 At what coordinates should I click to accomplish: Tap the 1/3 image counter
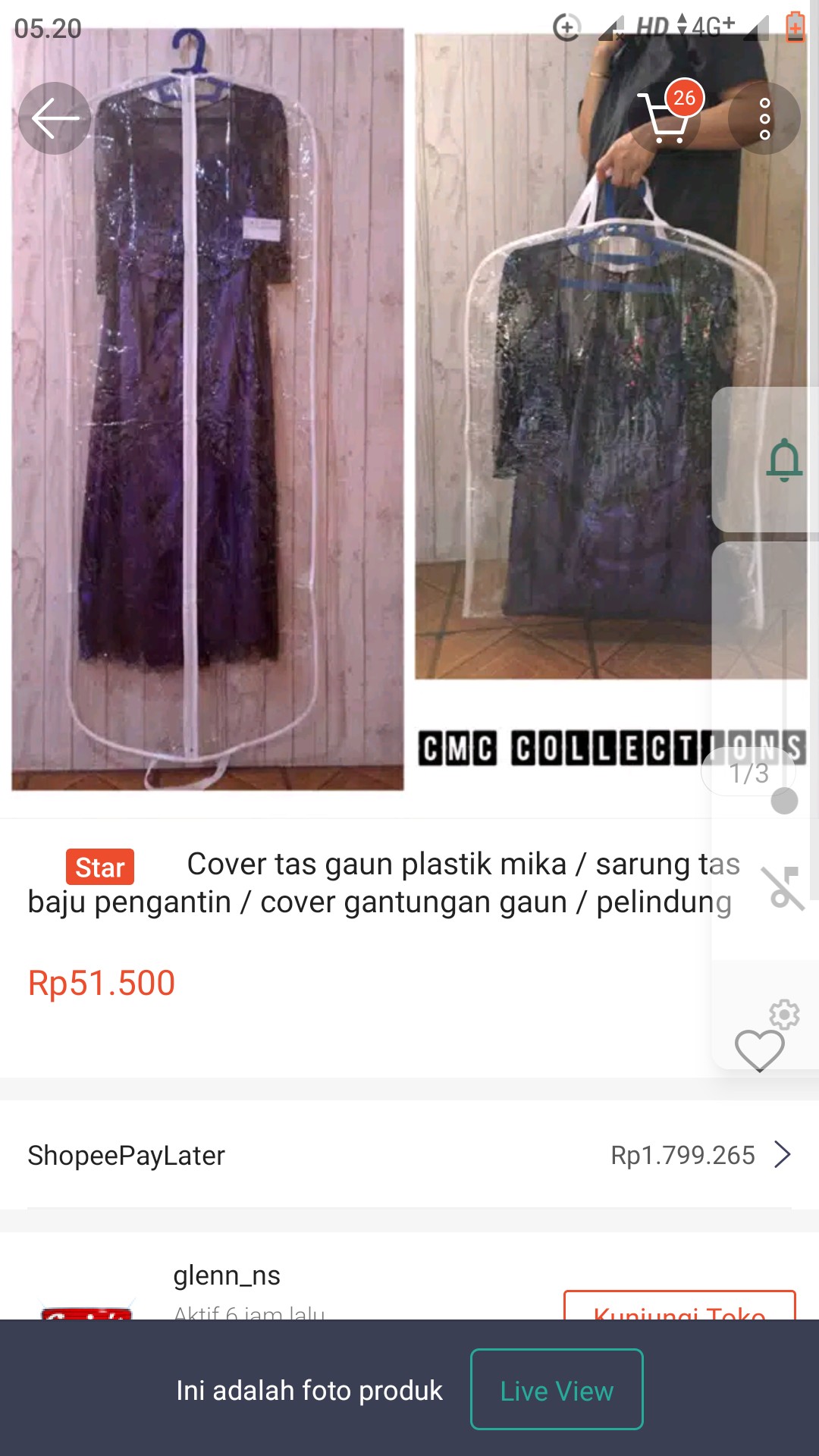click(748, 773)
